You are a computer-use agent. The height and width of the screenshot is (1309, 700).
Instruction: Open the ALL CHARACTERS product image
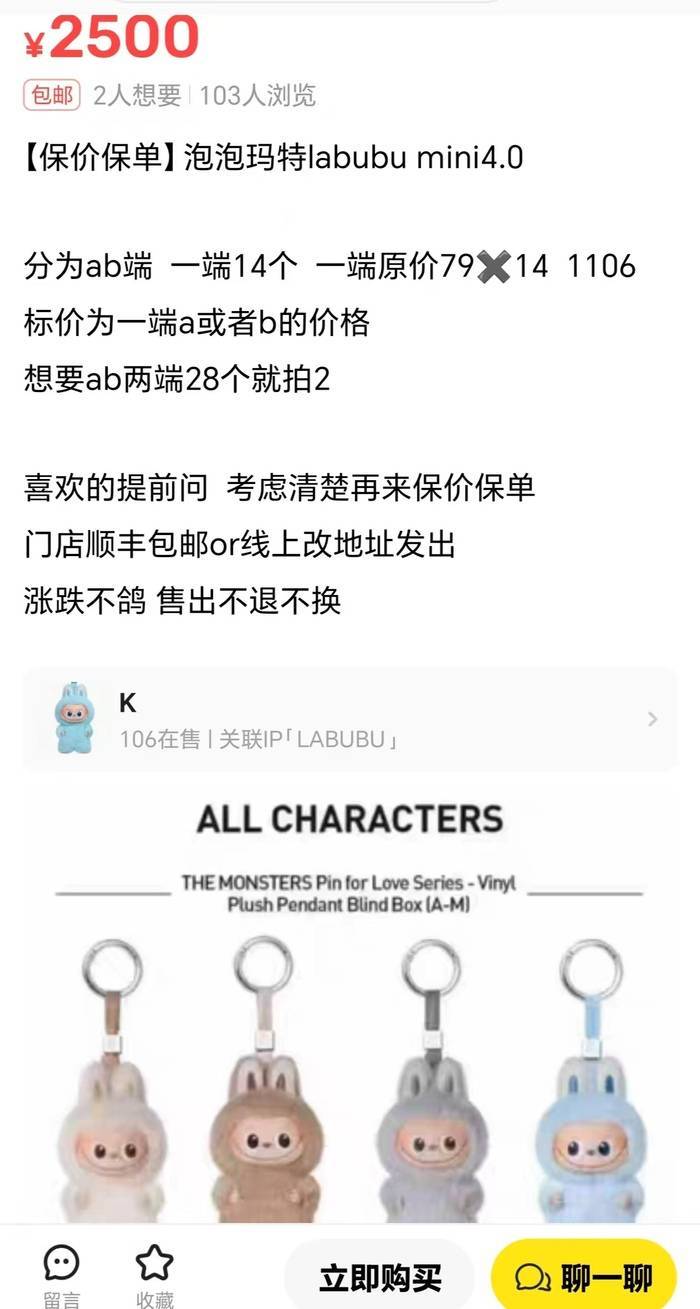tap(350, 1003)
